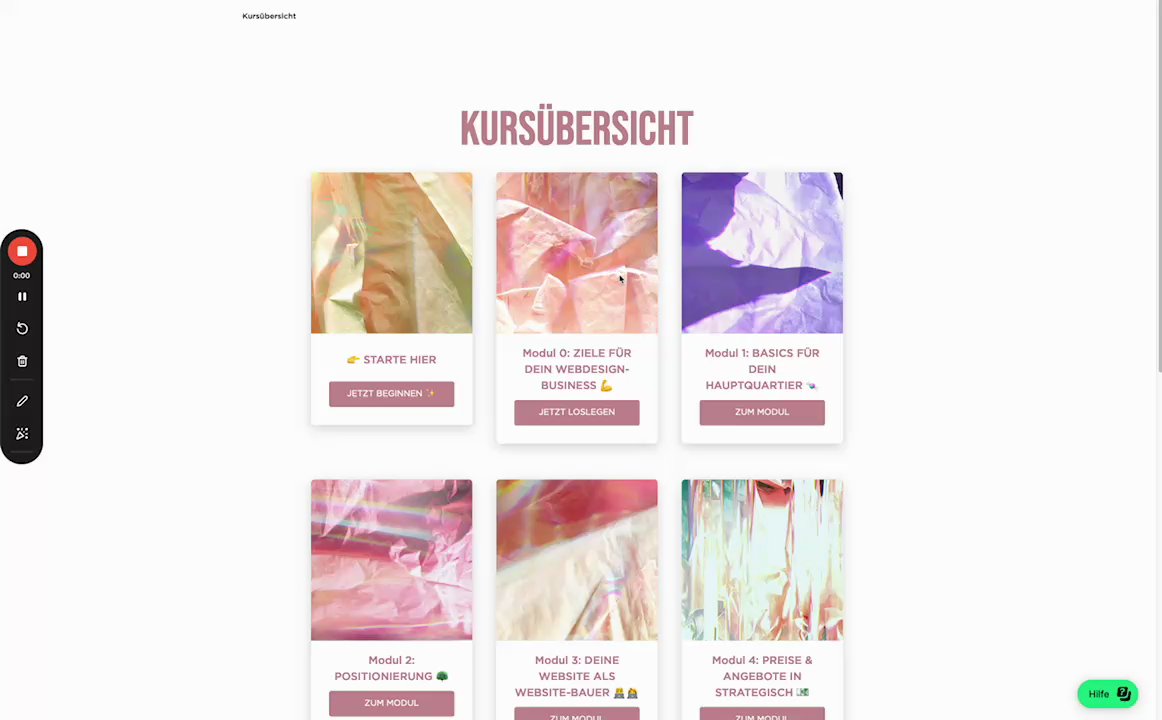The height and width of the screenshot is (720, 1162).
Task: Open the Modul 1 Basics card image
Action: [x=762, y=253]
